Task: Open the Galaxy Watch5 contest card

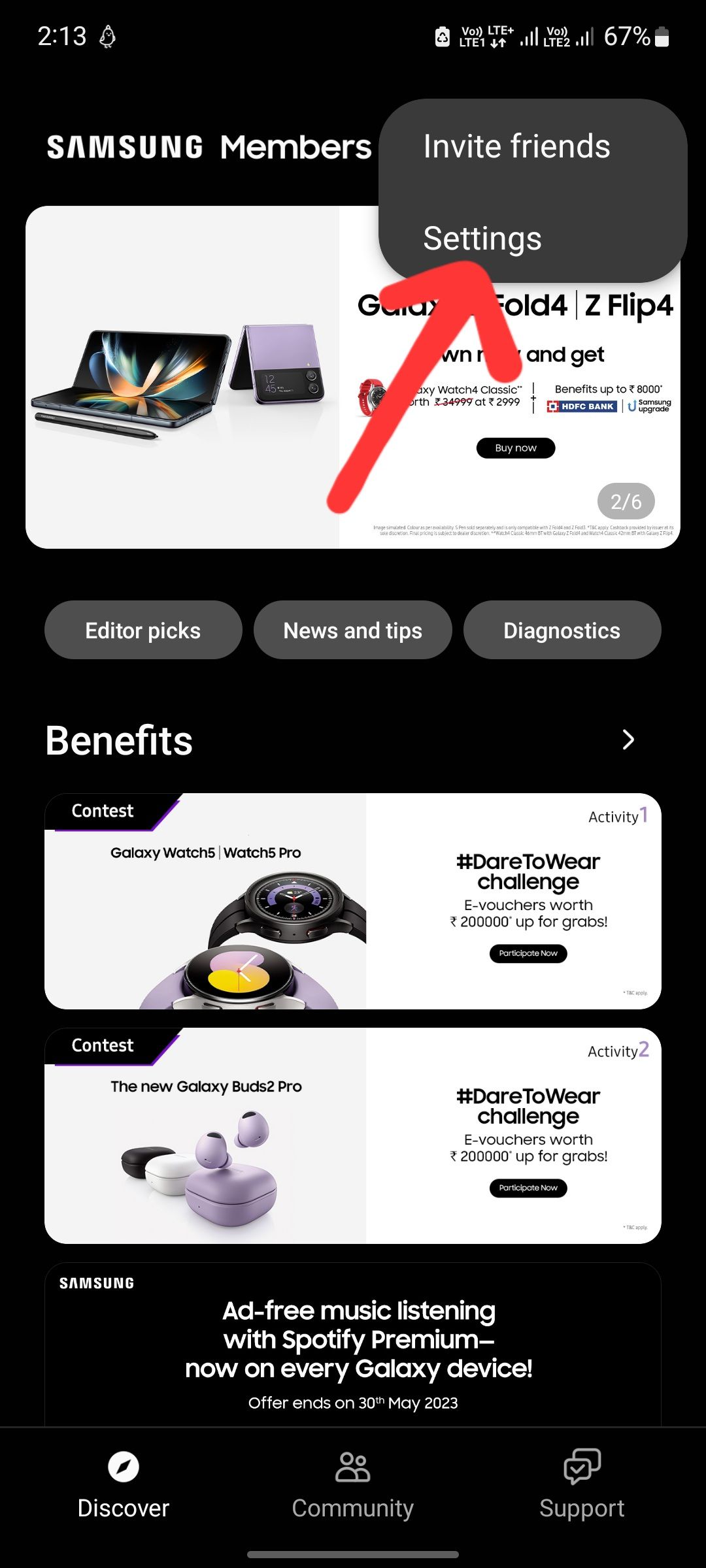Action: 353,902
